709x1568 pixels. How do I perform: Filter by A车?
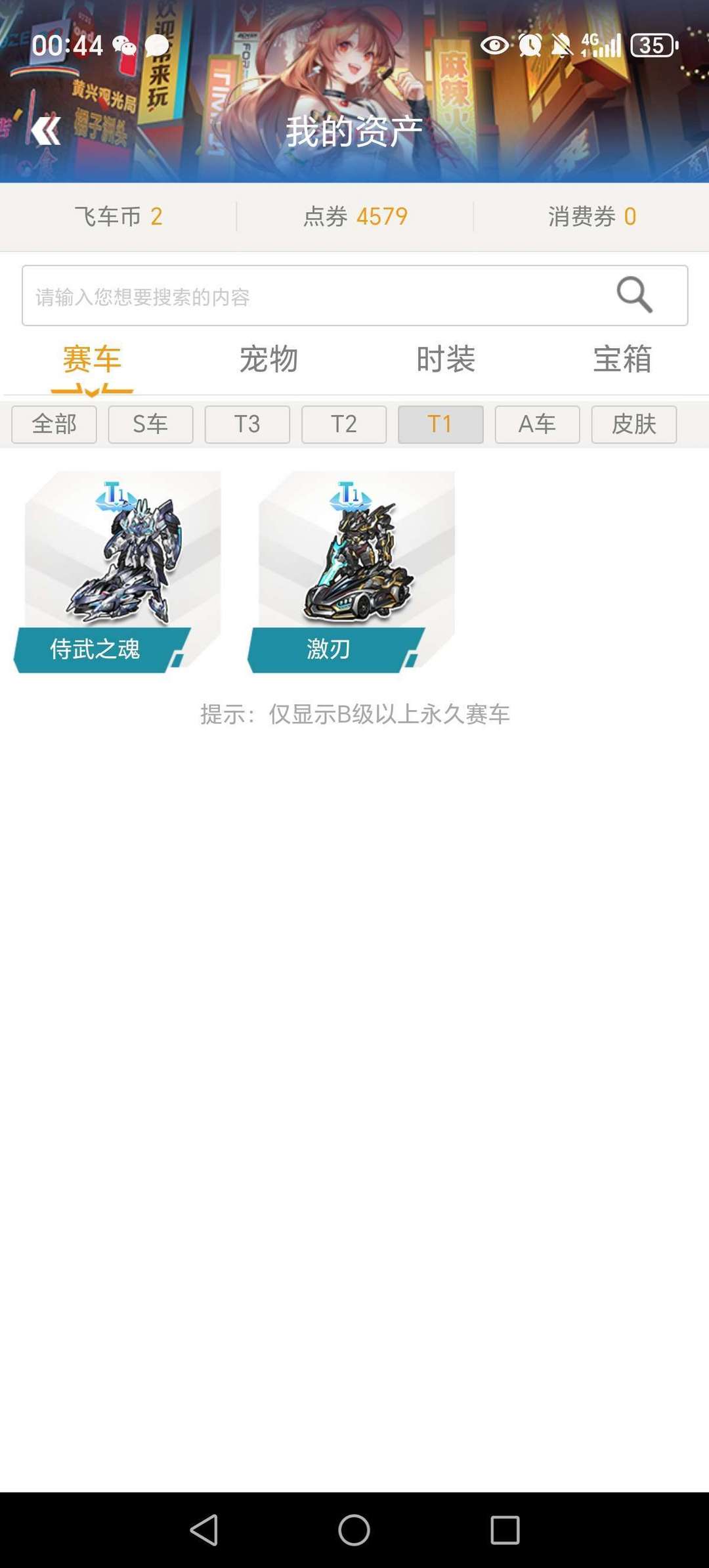tap(537, 424)
